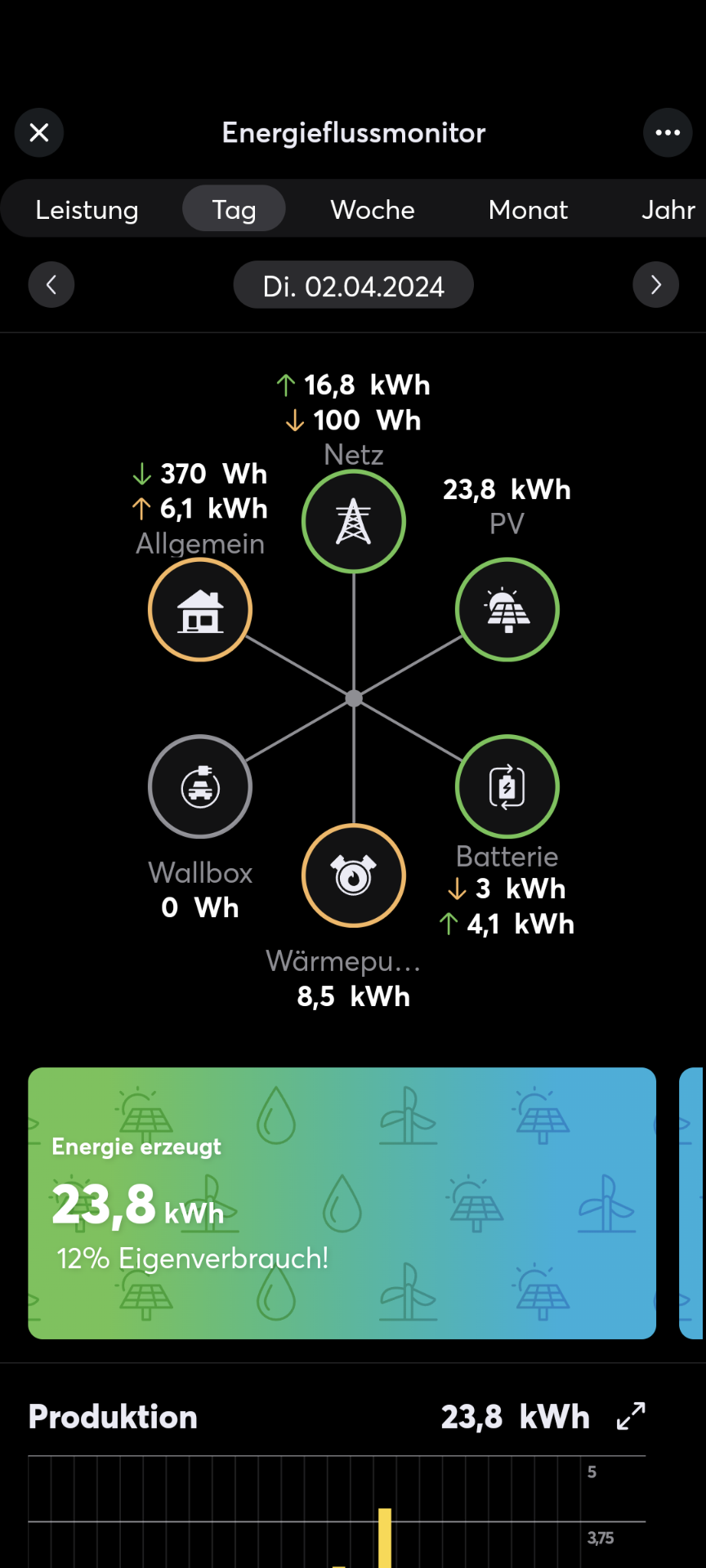This screenshot has width=706, height=1568.
Task: Select the Wärmepumpe heat pump icon
Action: [354, 875]
